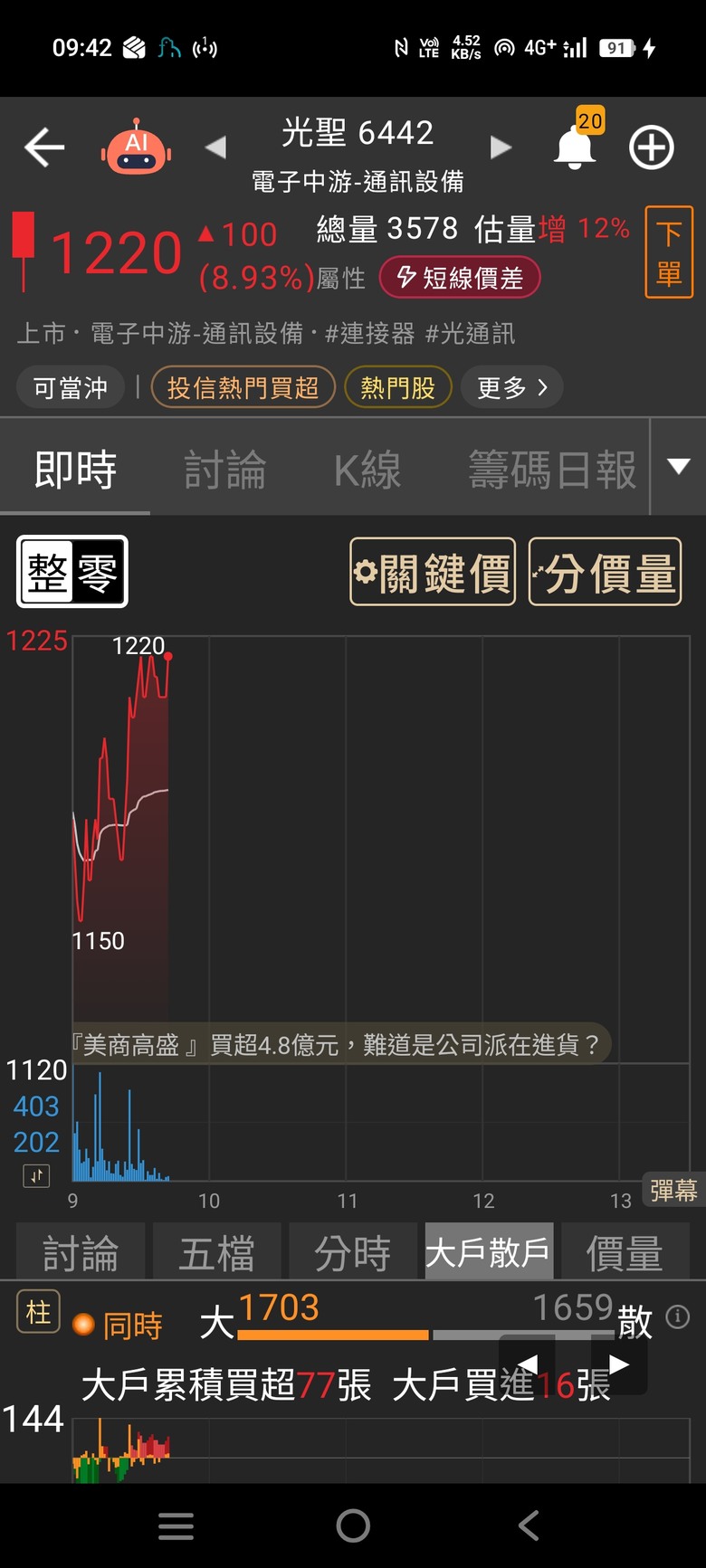Toggle the 整零 lot switch
This screenshot has width=706, height=1568.
(x=72, y=572)
